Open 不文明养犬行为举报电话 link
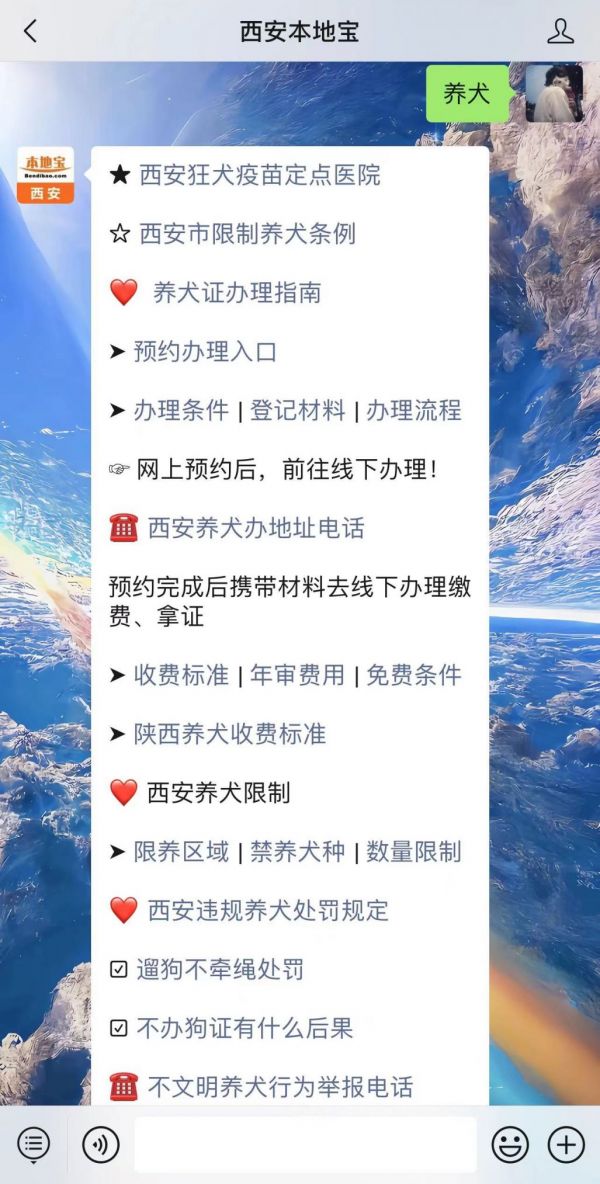This screenshot has height=1184, width=600. tap(280, 1087)
